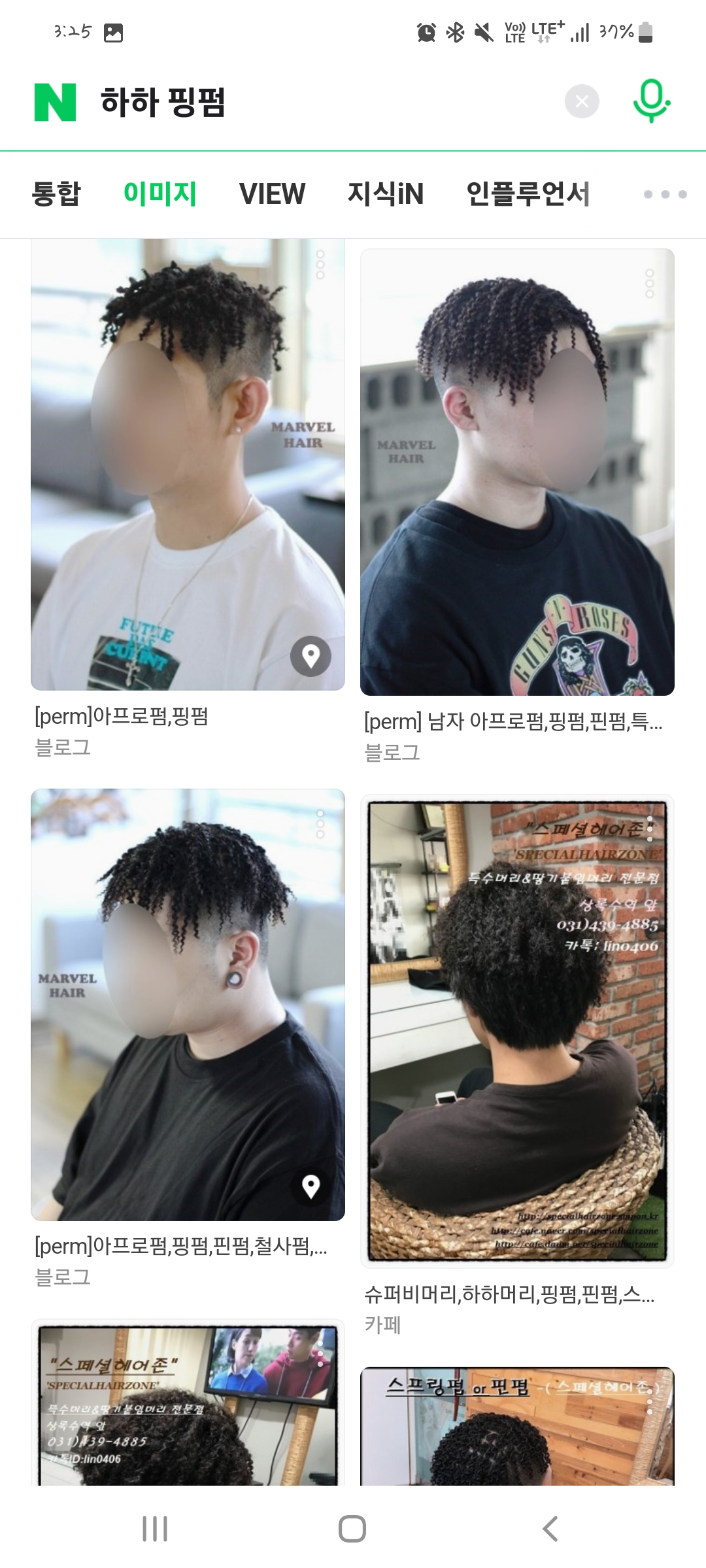
Task: Show more tabs via three dots
Action: pos(665,194)
